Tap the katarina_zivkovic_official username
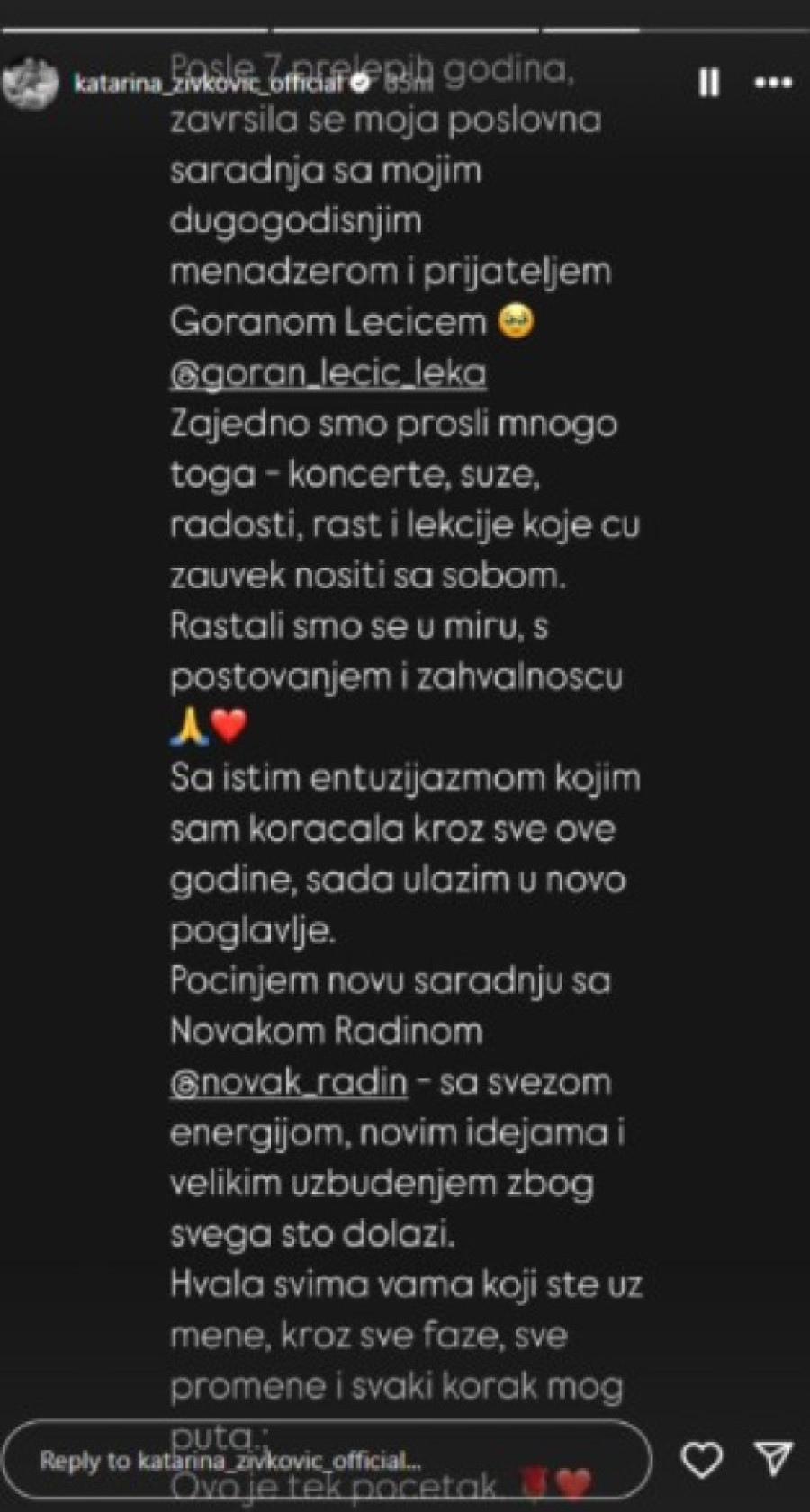Image resolution: width=810 pixels, height=1512 pixels. pos(209,84)
